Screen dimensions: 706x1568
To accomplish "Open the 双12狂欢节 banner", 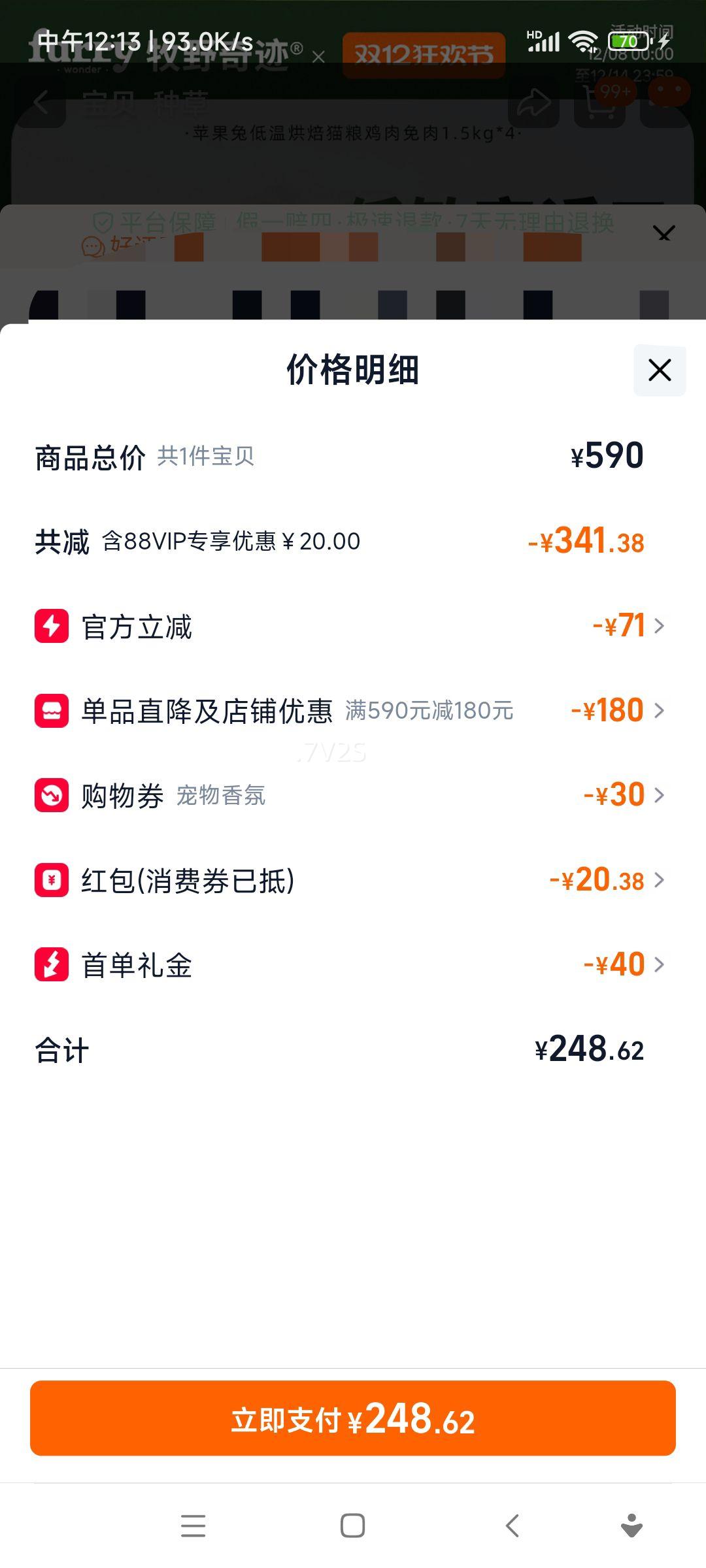I will [x=423, y=56].
